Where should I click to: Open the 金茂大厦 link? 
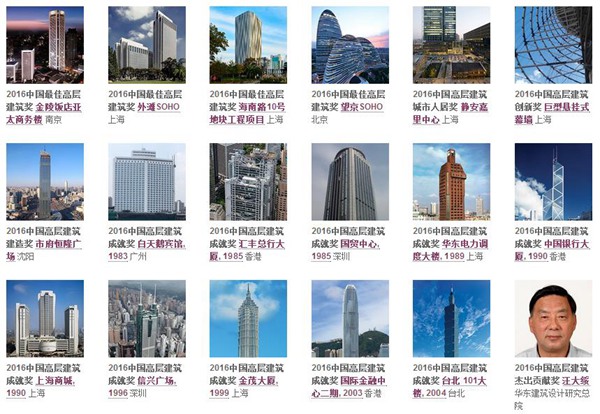(265, 380)
